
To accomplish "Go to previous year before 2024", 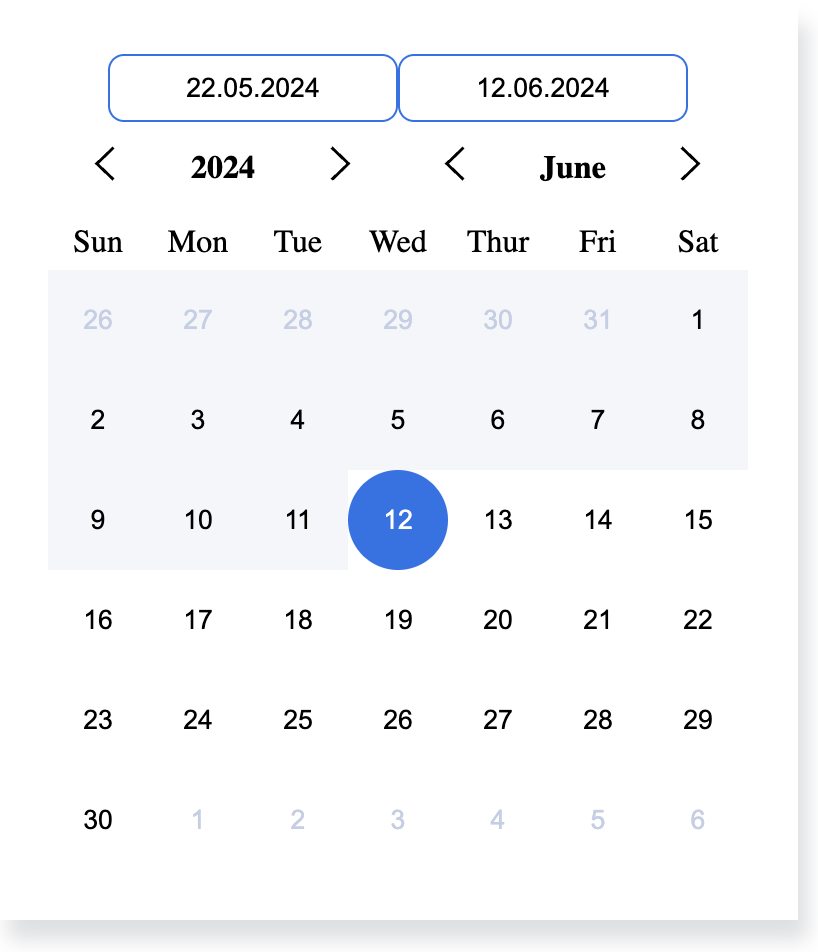I will pyautogui.click(x=105, y=164).
